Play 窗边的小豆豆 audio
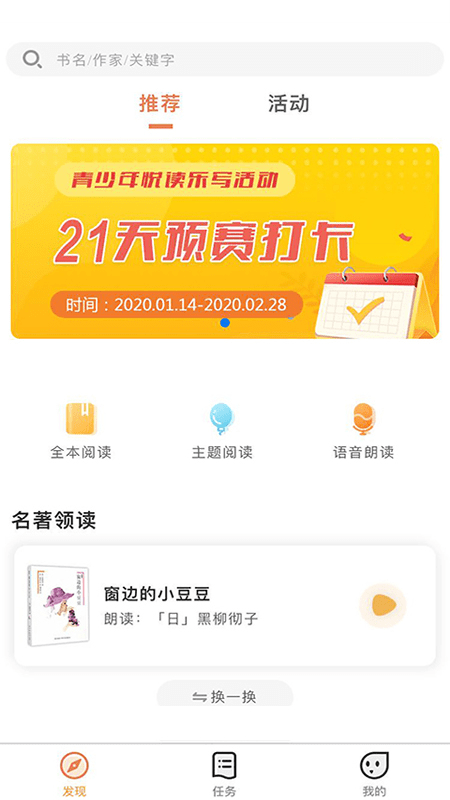This screenshot has width=450, height=800. point(383,606)
